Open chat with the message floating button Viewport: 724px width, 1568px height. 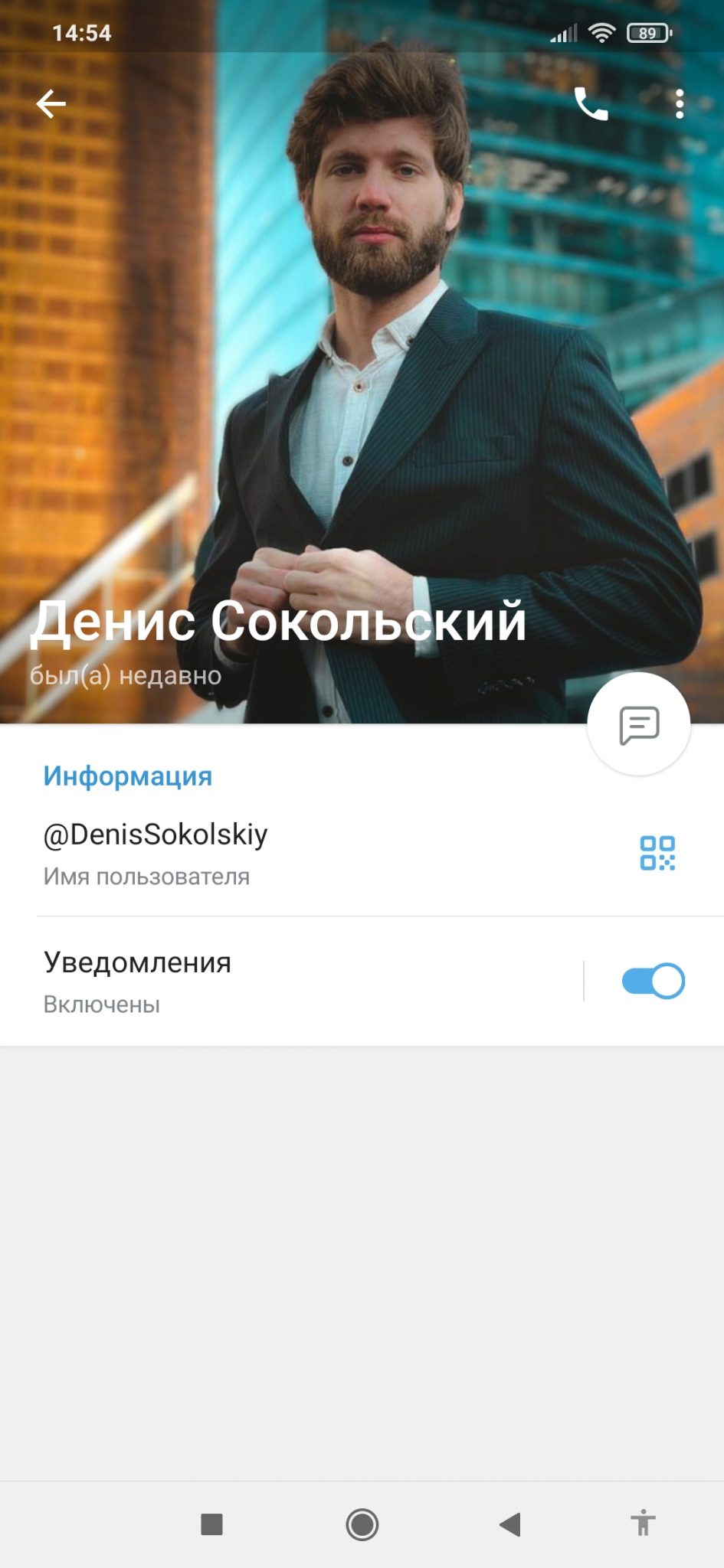(639, 724)
